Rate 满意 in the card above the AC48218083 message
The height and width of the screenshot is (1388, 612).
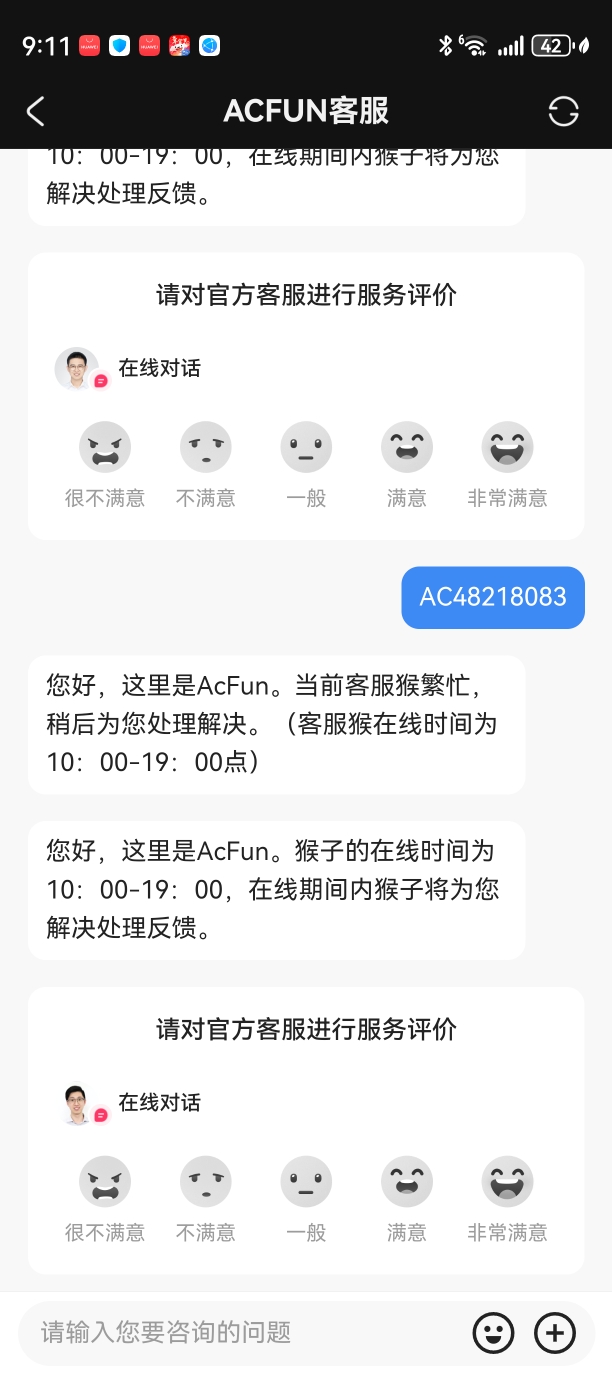[407, 447]
